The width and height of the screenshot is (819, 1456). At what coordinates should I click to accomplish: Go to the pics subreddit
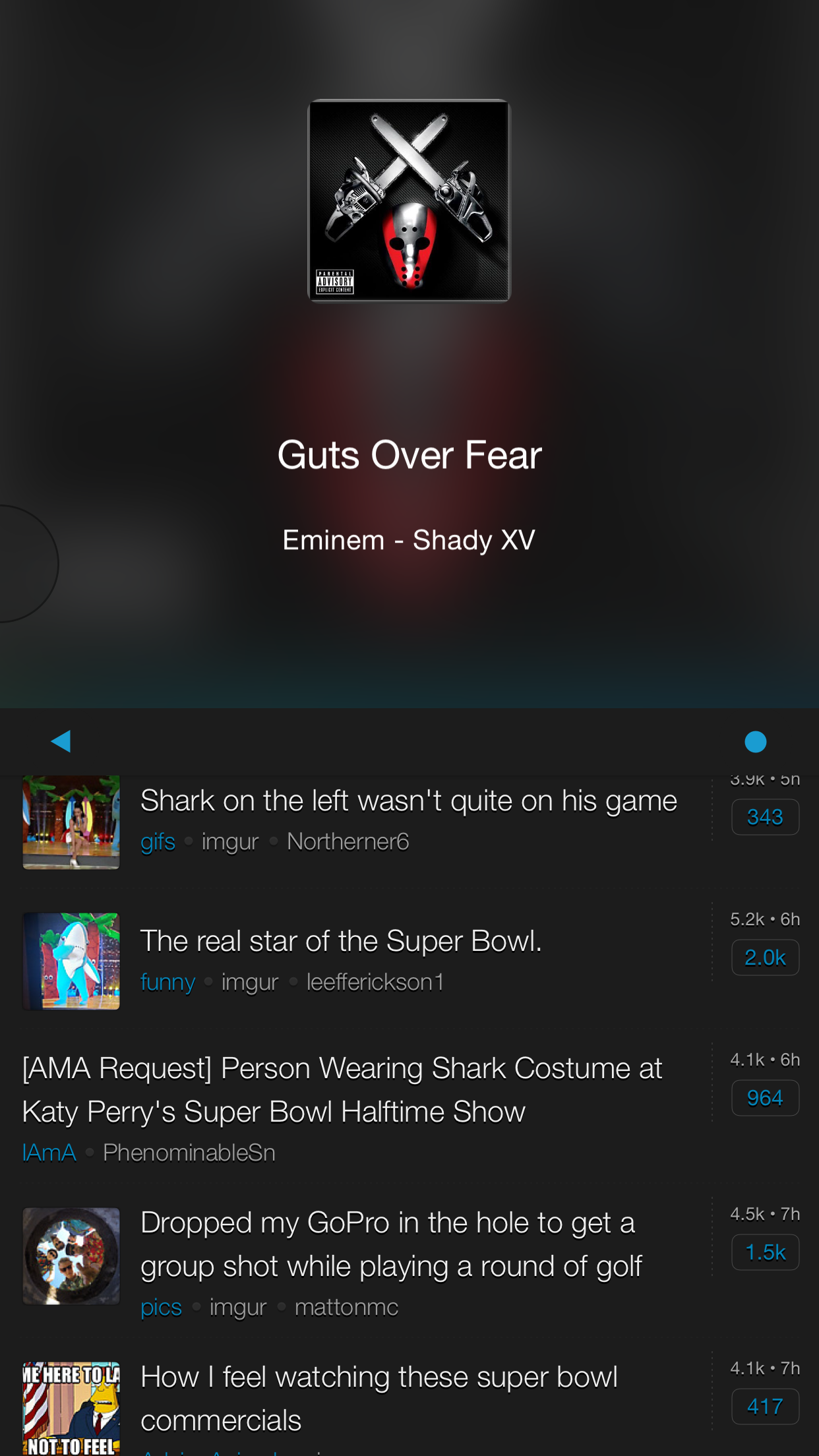(x=161, y=1307)
